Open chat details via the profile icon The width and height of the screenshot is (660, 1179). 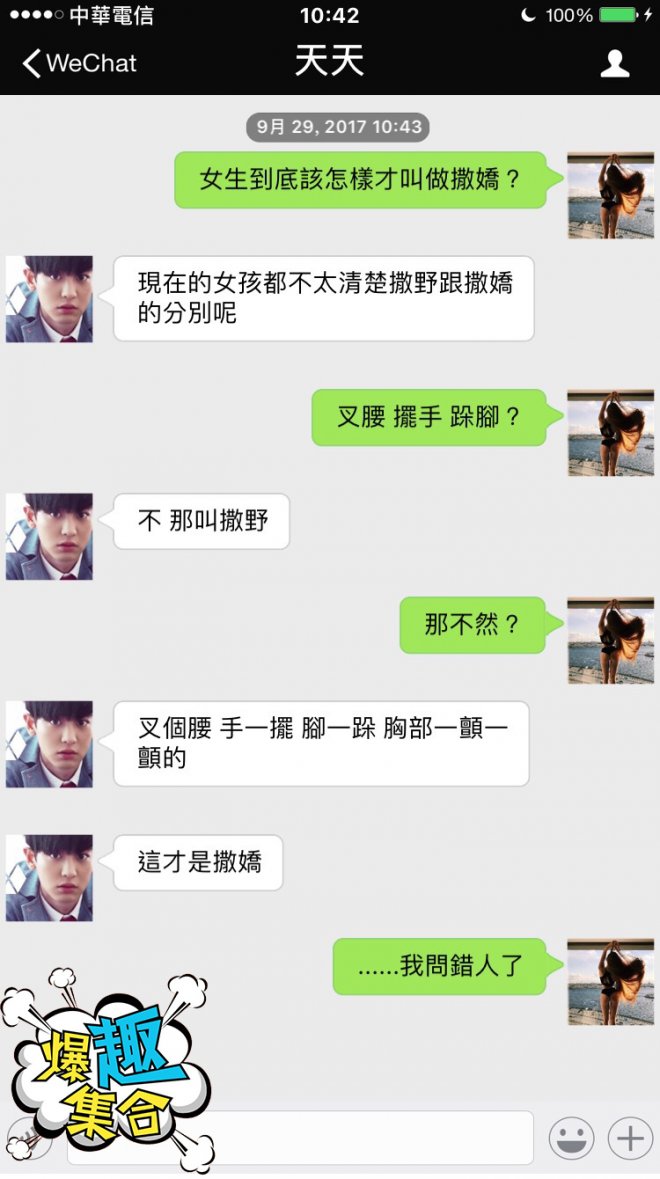click(614, 64)
